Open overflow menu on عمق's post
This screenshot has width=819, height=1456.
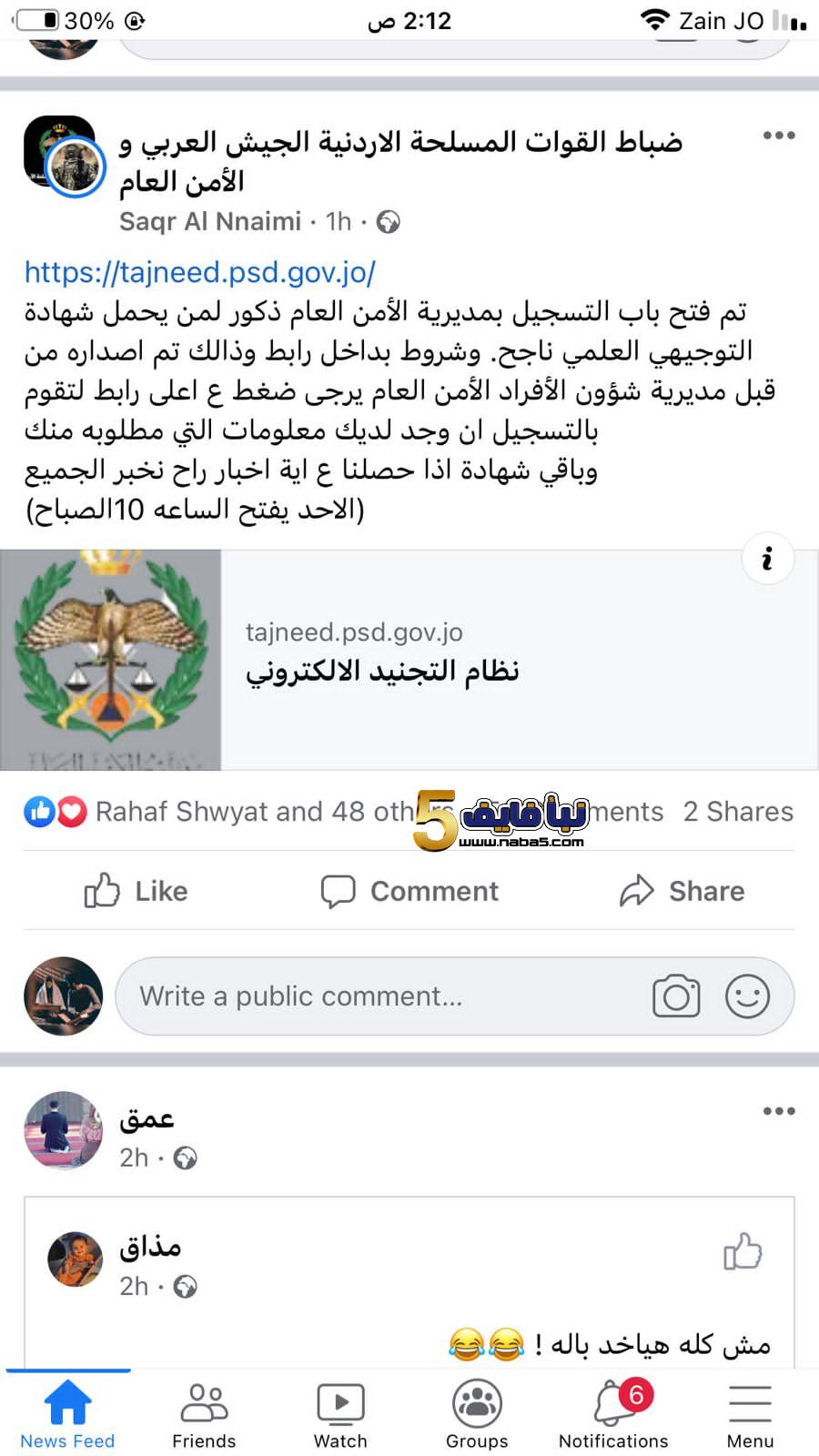coord(778,1111)
